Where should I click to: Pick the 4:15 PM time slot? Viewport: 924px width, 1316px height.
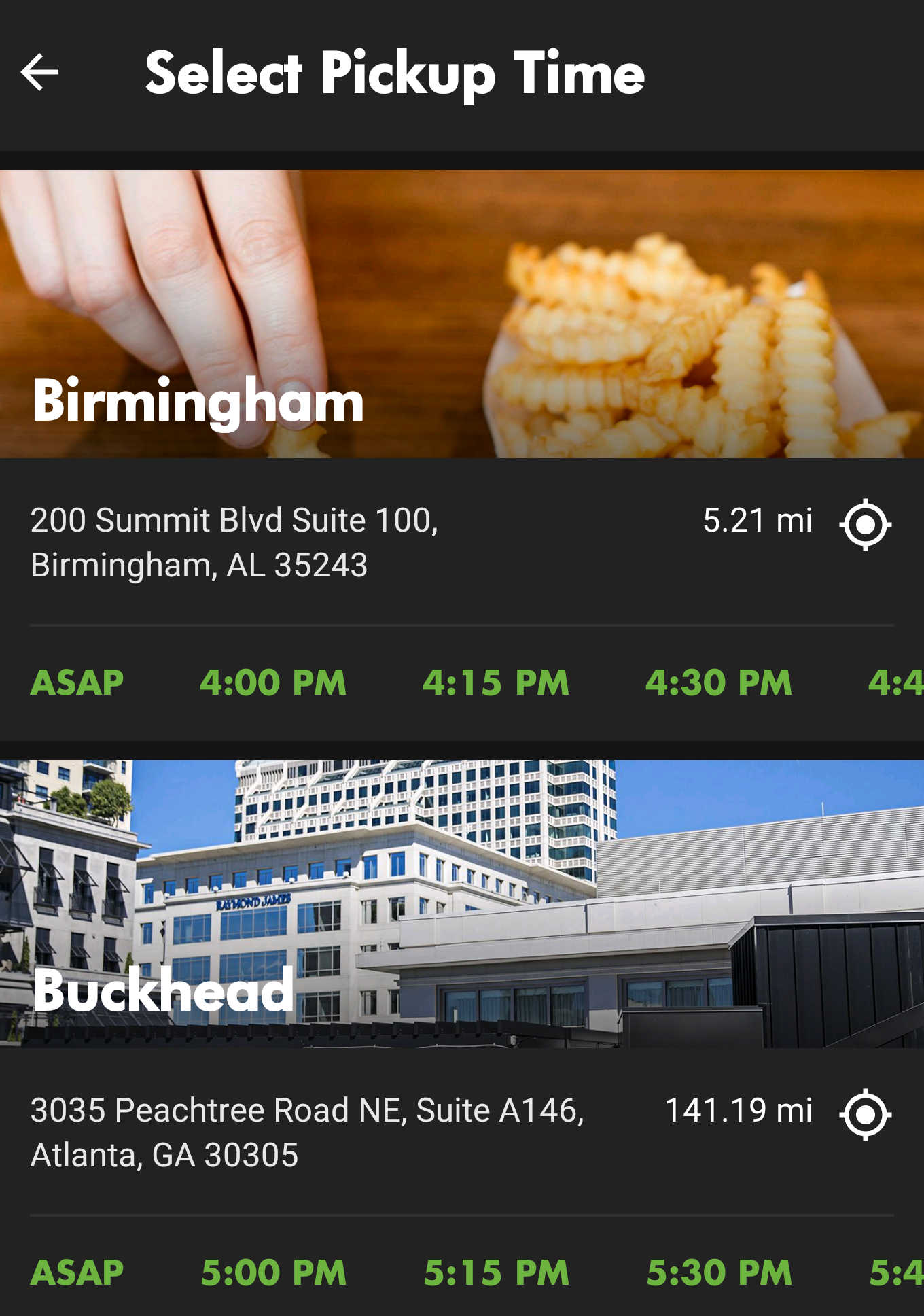pyautogui.click(x=496, y=682)
